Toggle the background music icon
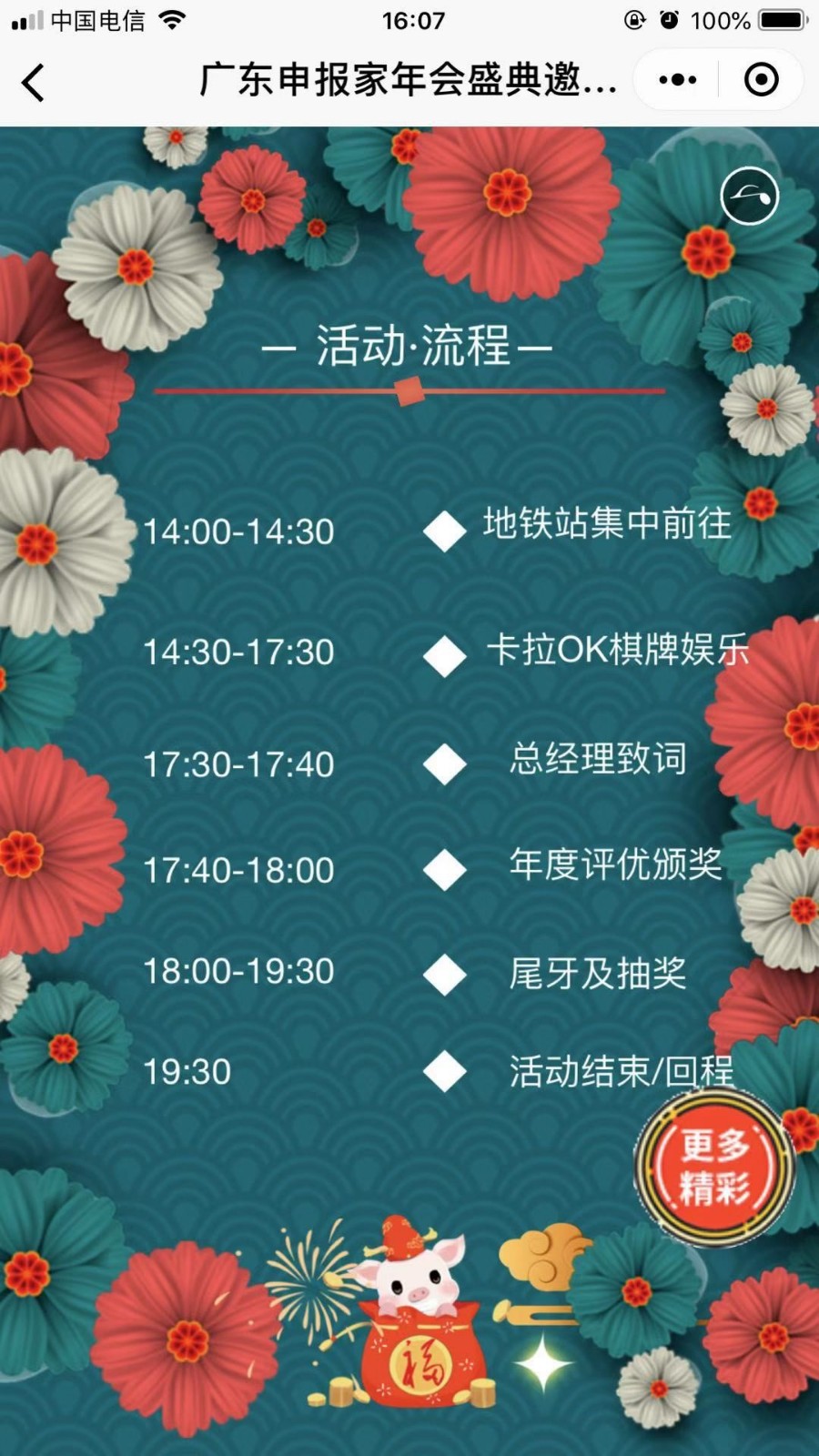This screenshot has width=819, height=1456. click(x=749, y=195)
